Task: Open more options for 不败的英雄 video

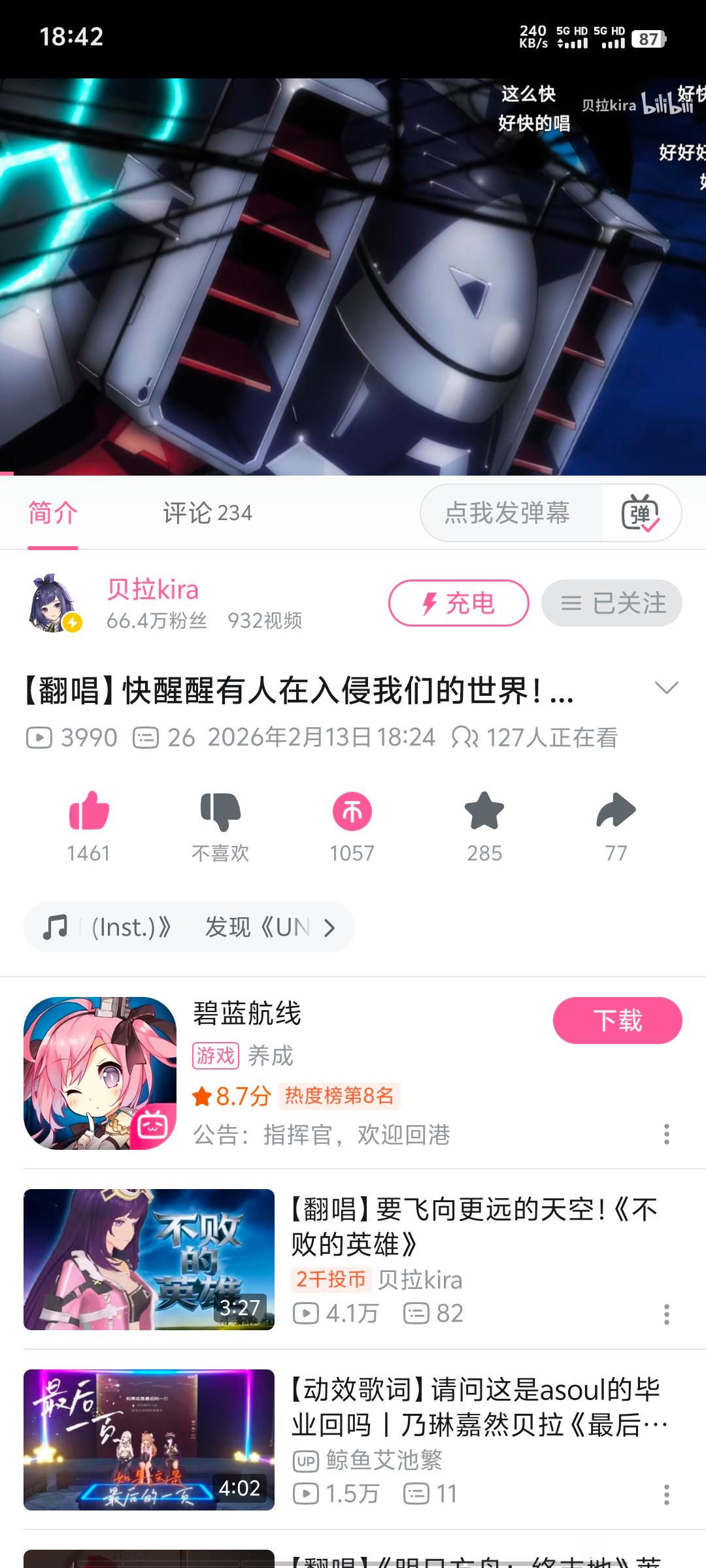Action: click(666, 1314)
